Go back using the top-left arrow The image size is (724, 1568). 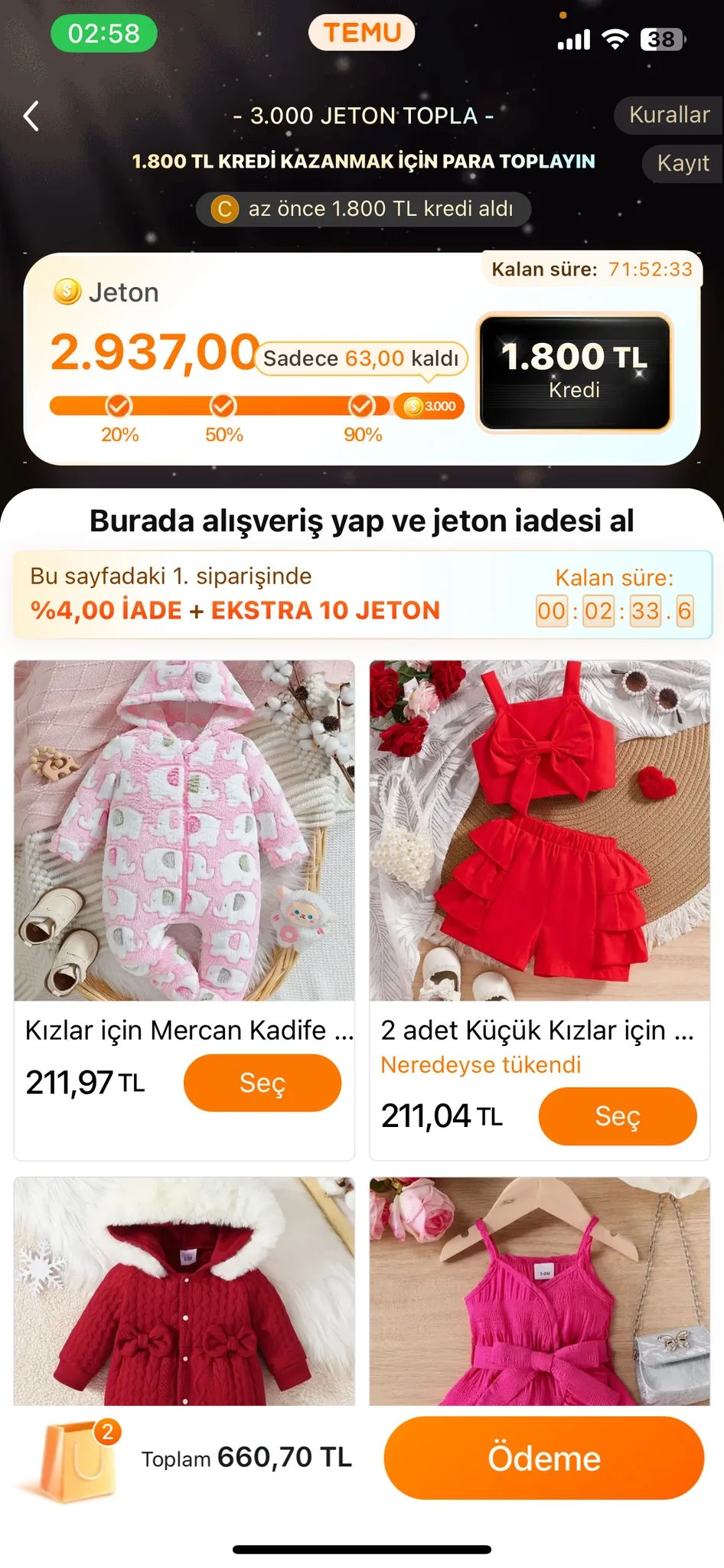pos(31,116)
